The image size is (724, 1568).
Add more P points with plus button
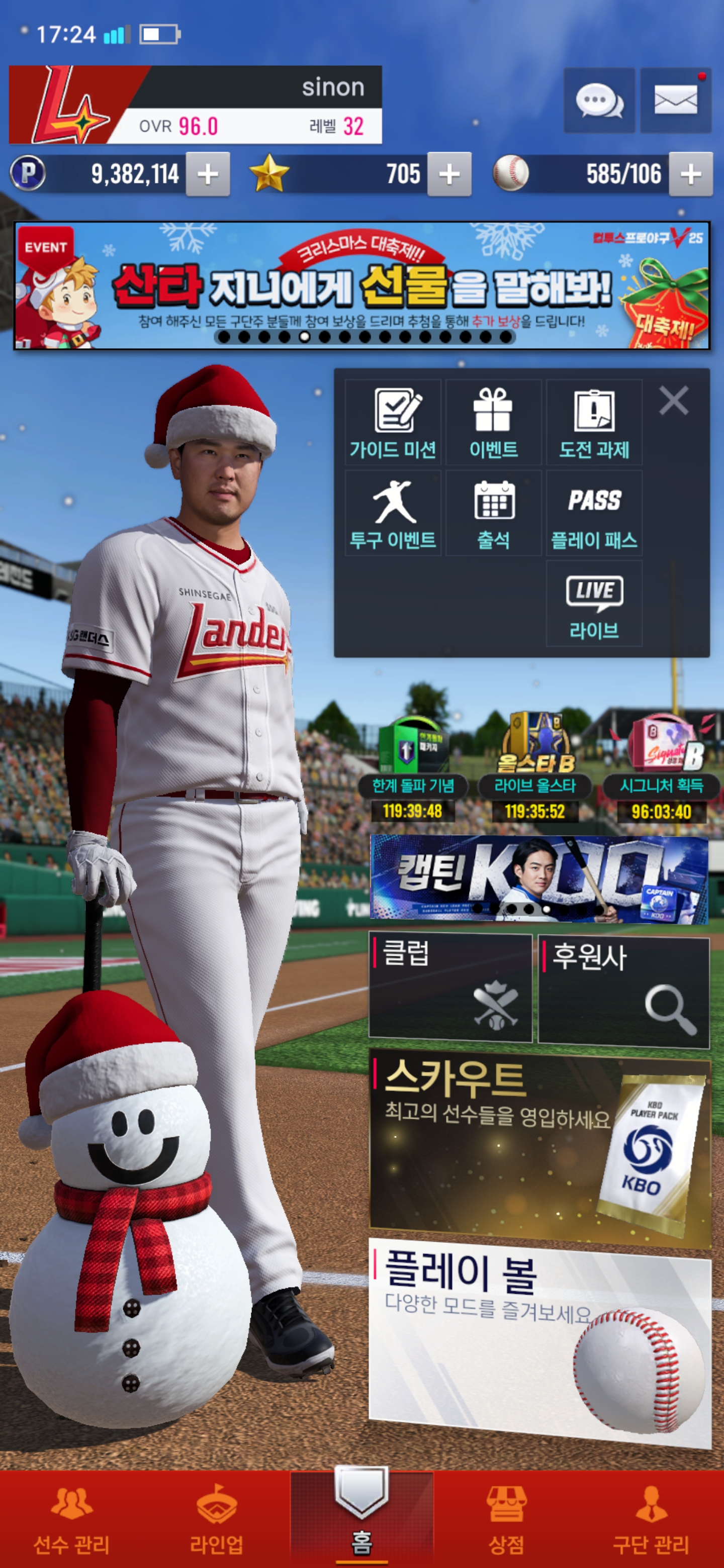(208, 175)
